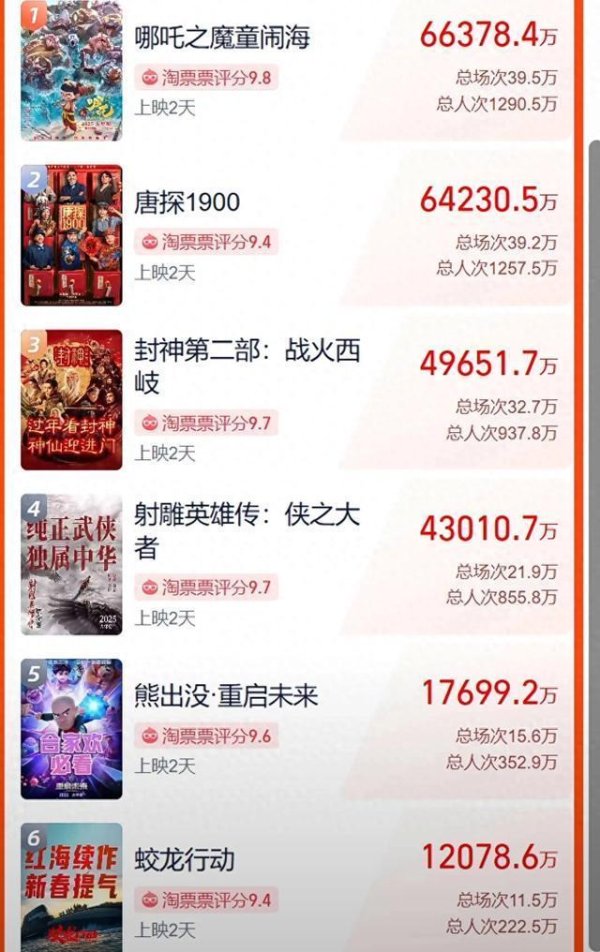View 封神第二部：战火西岐 details
This screenshot has width=600, height=952.
pos(246,366)
